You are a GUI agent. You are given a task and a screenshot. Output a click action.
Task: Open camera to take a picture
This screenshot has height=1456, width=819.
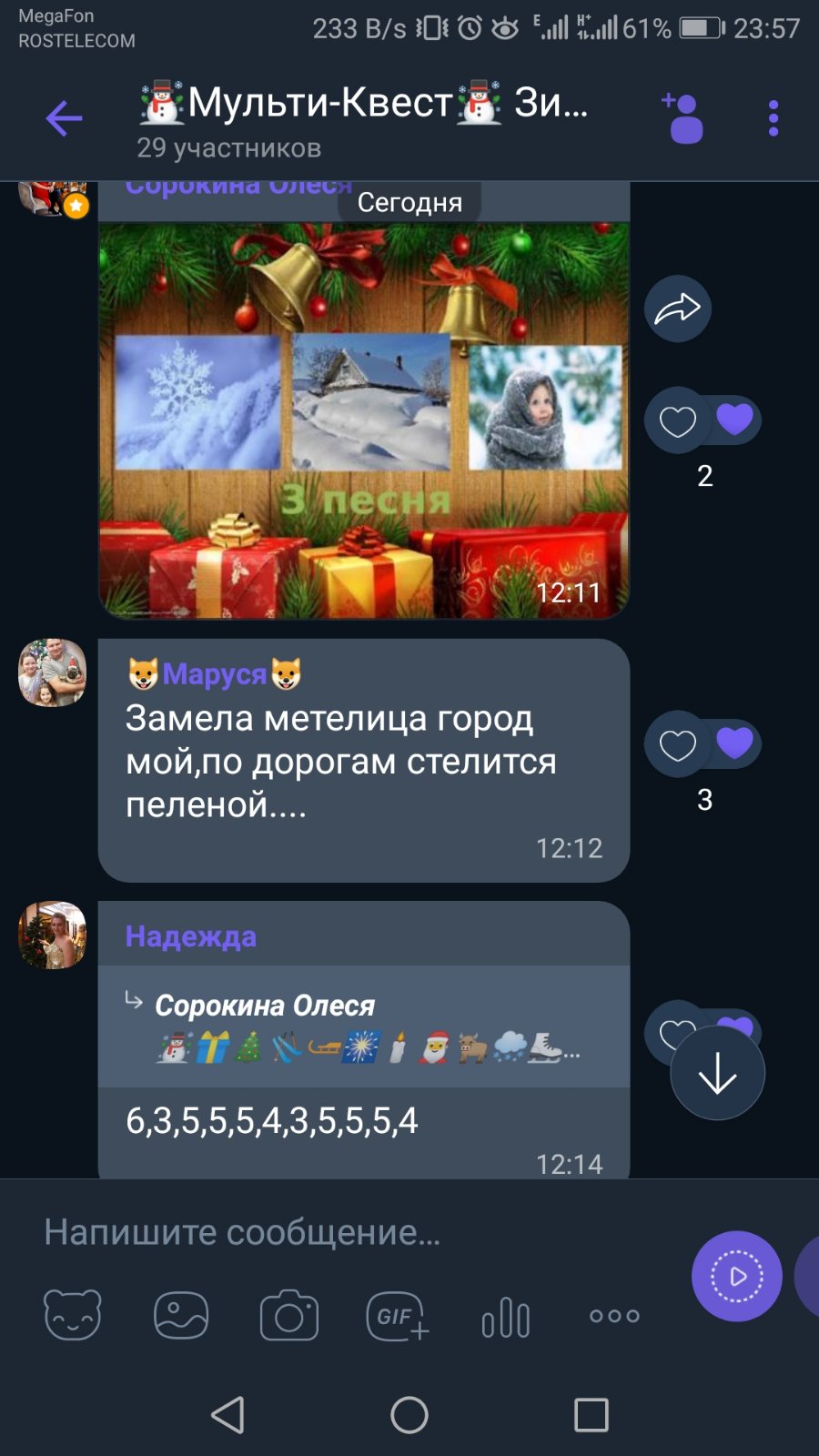pyautogui.click(x=289, y=1315)
